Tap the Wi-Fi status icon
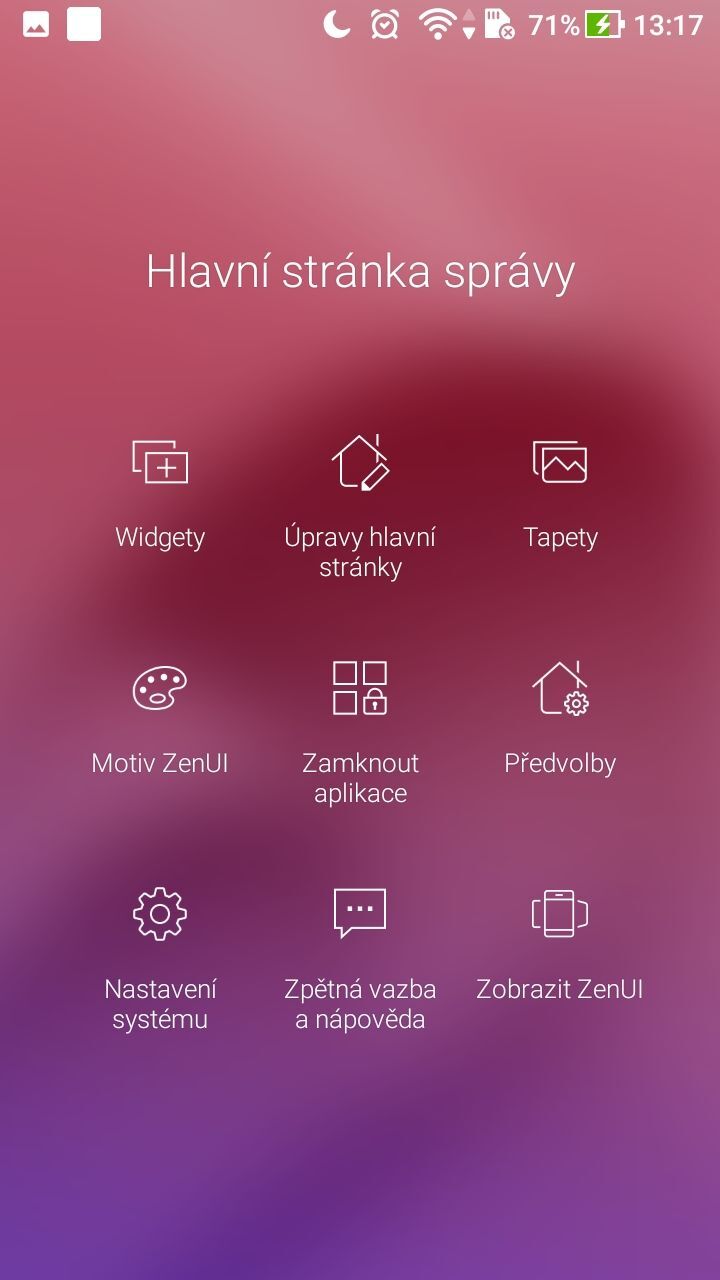Viewport: 720px width, 1280px height. 437,25
